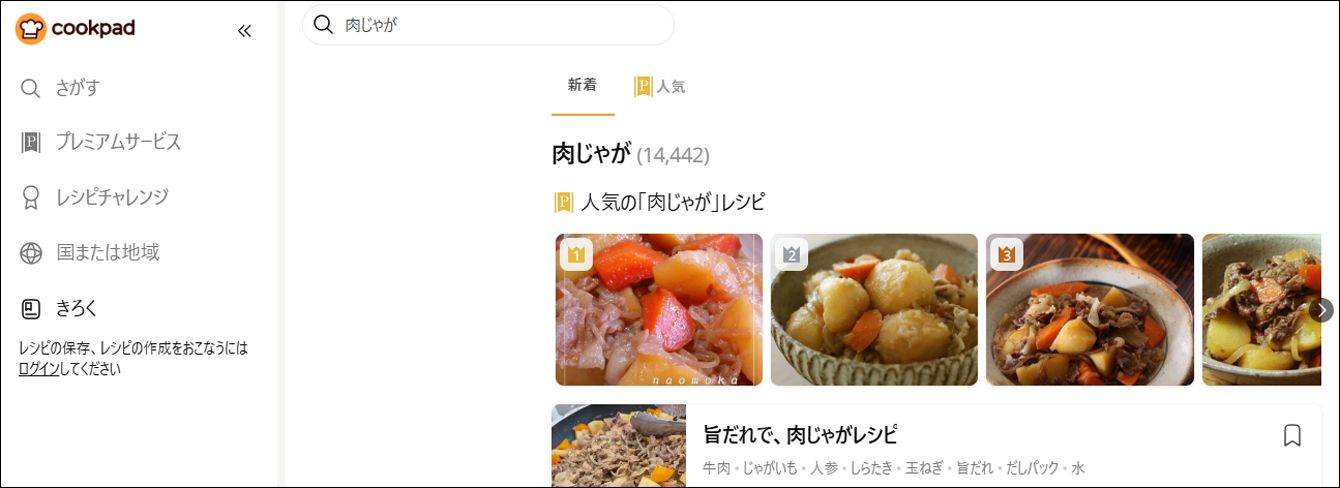
Task: Bookmark 旨だれで、肉じゃがレシピ
Action: pos(1292,436)
